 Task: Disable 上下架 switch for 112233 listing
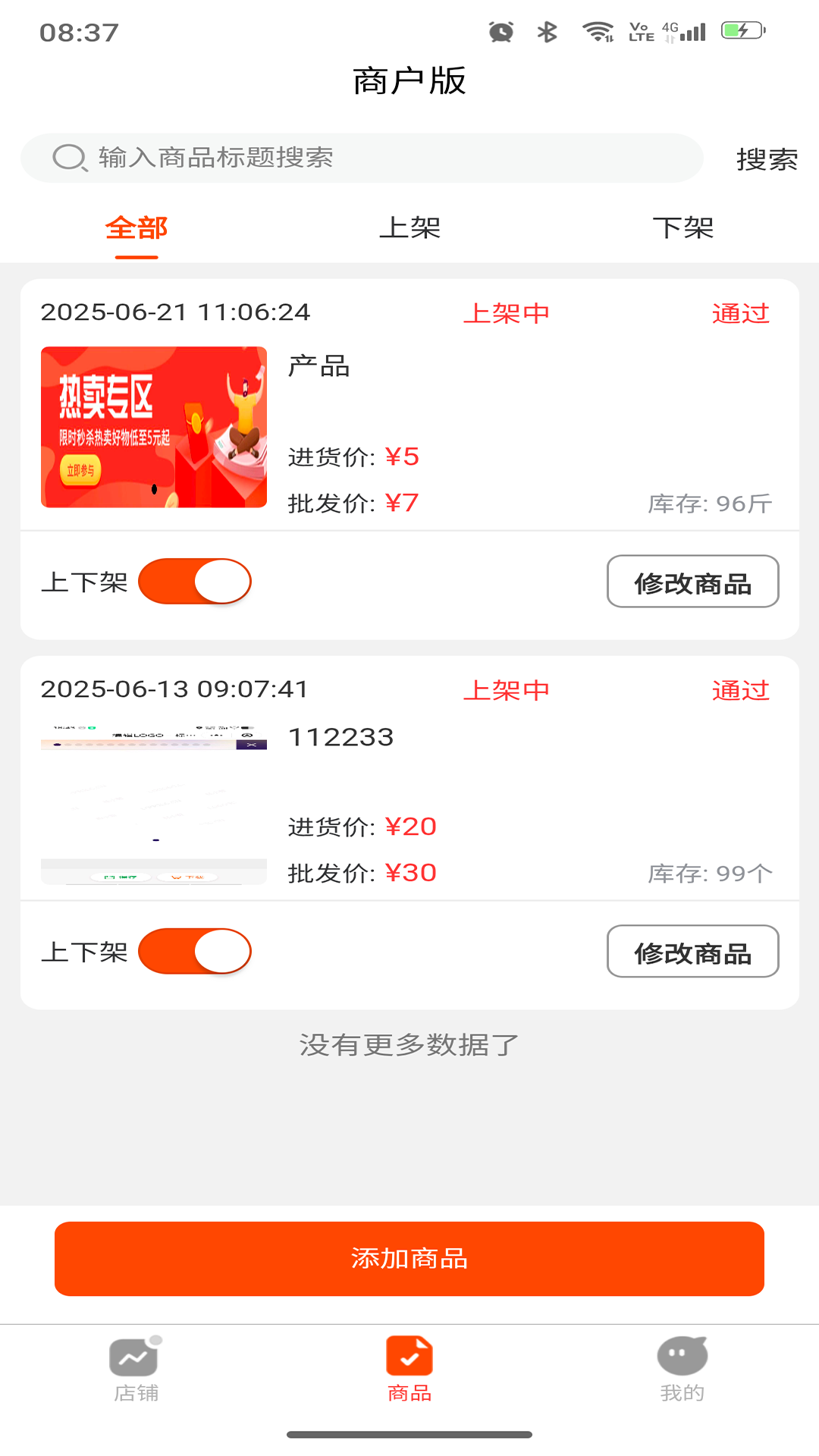tap(195, 950)
